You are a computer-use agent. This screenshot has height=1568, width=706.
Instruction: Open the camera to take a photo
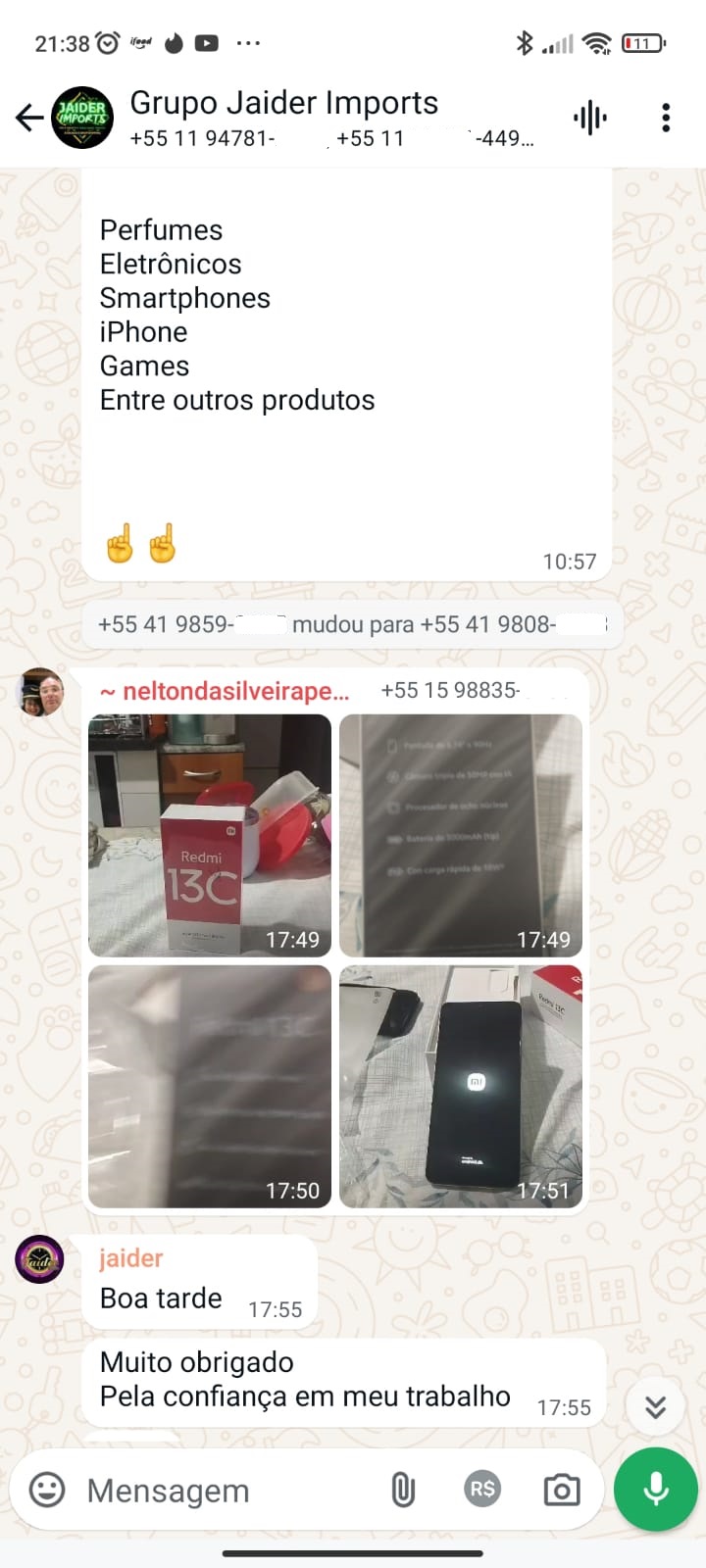click(x=562, y=1491)
